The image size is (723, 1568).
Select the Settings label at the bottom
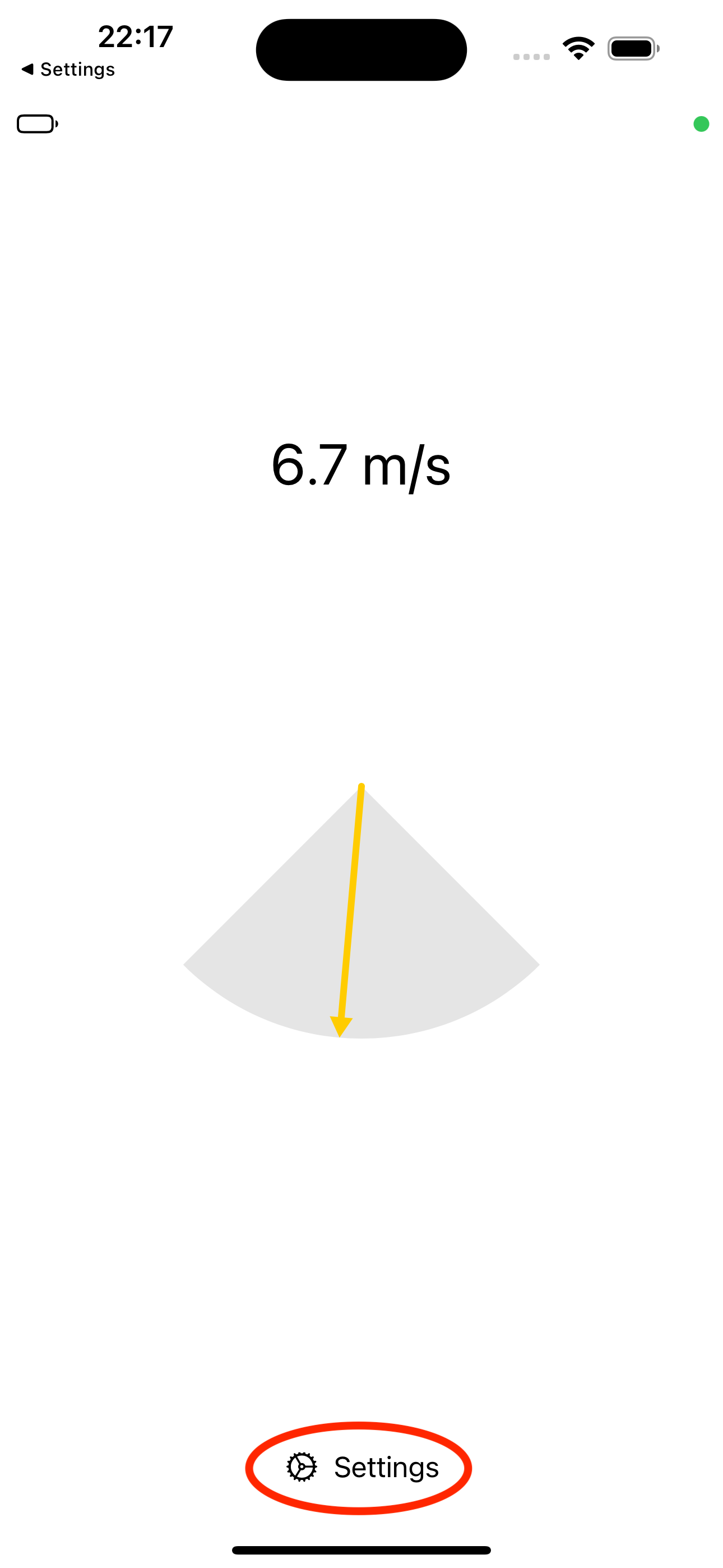point(387,1468)
